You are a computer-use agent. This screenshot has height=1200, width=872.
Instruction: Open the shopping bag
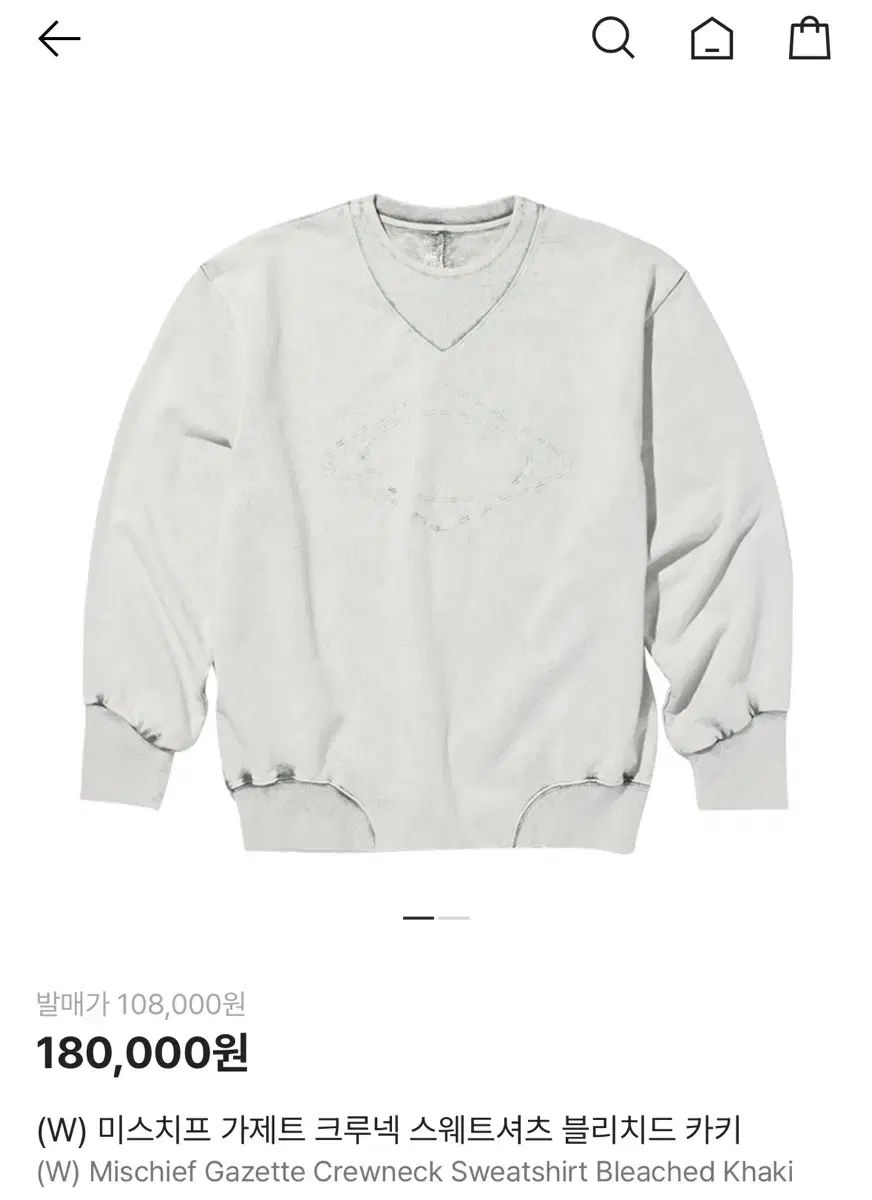click(x=809, y=39)
